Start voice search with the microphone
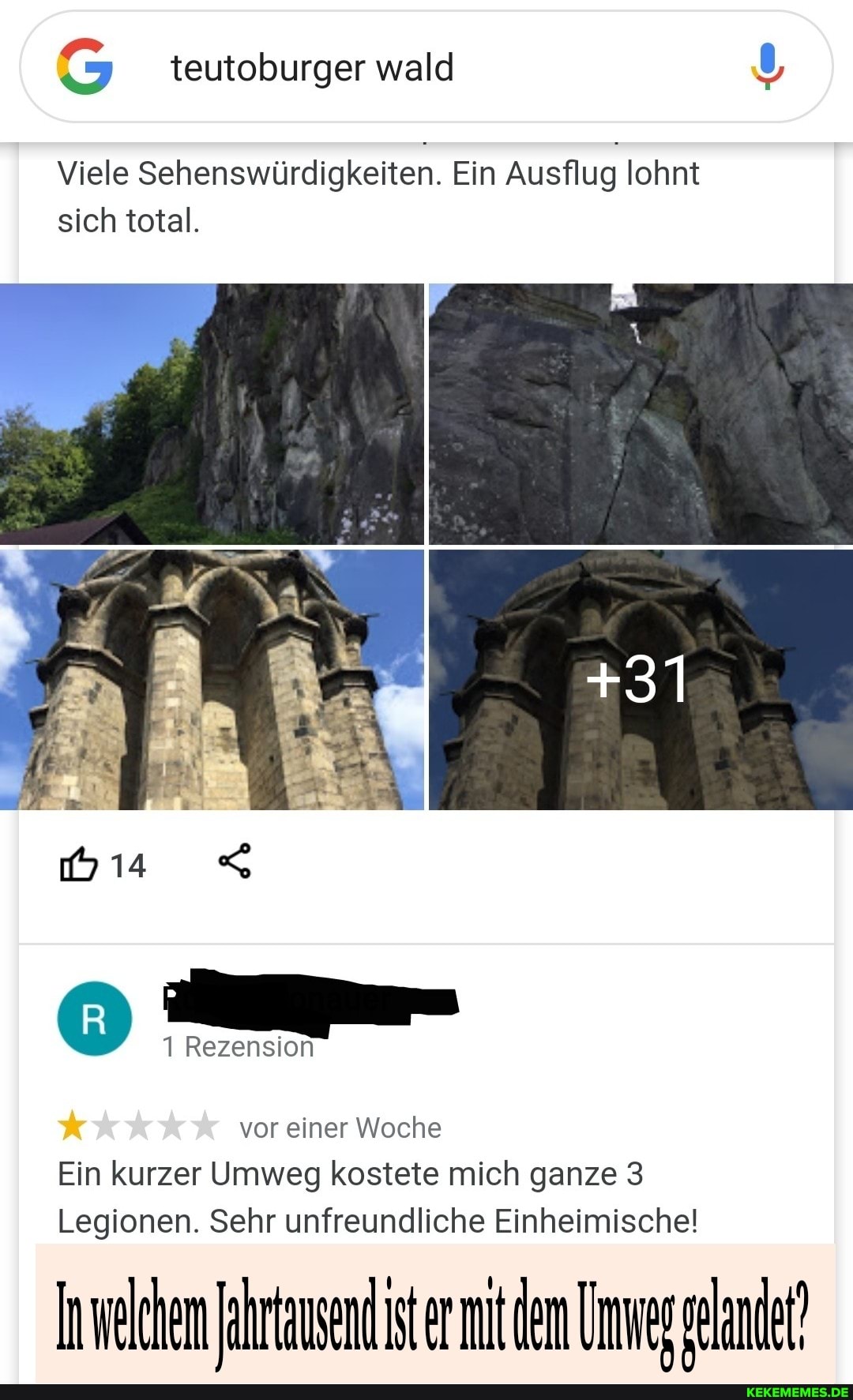Viewport: 853px width, 1400px height. 767,66
